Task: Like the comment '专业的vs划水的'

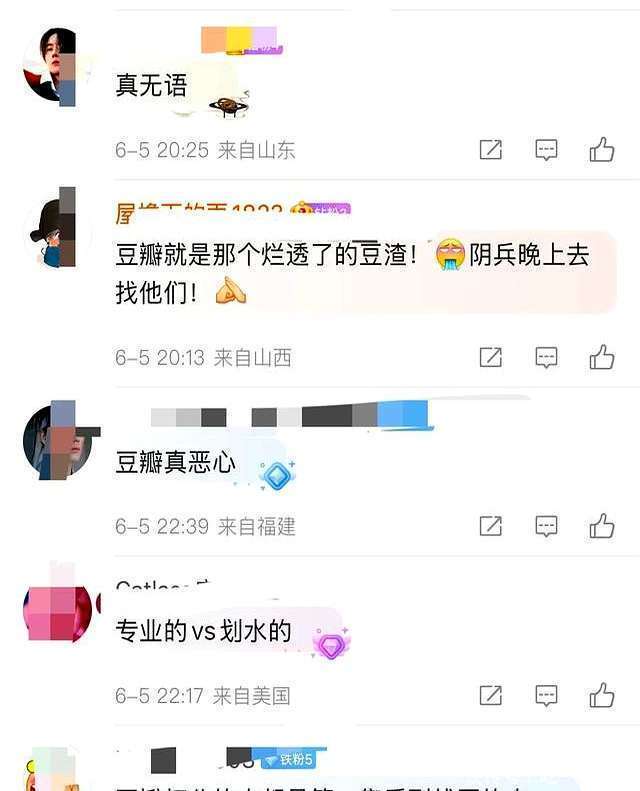Action: click(x=601, y=695)
